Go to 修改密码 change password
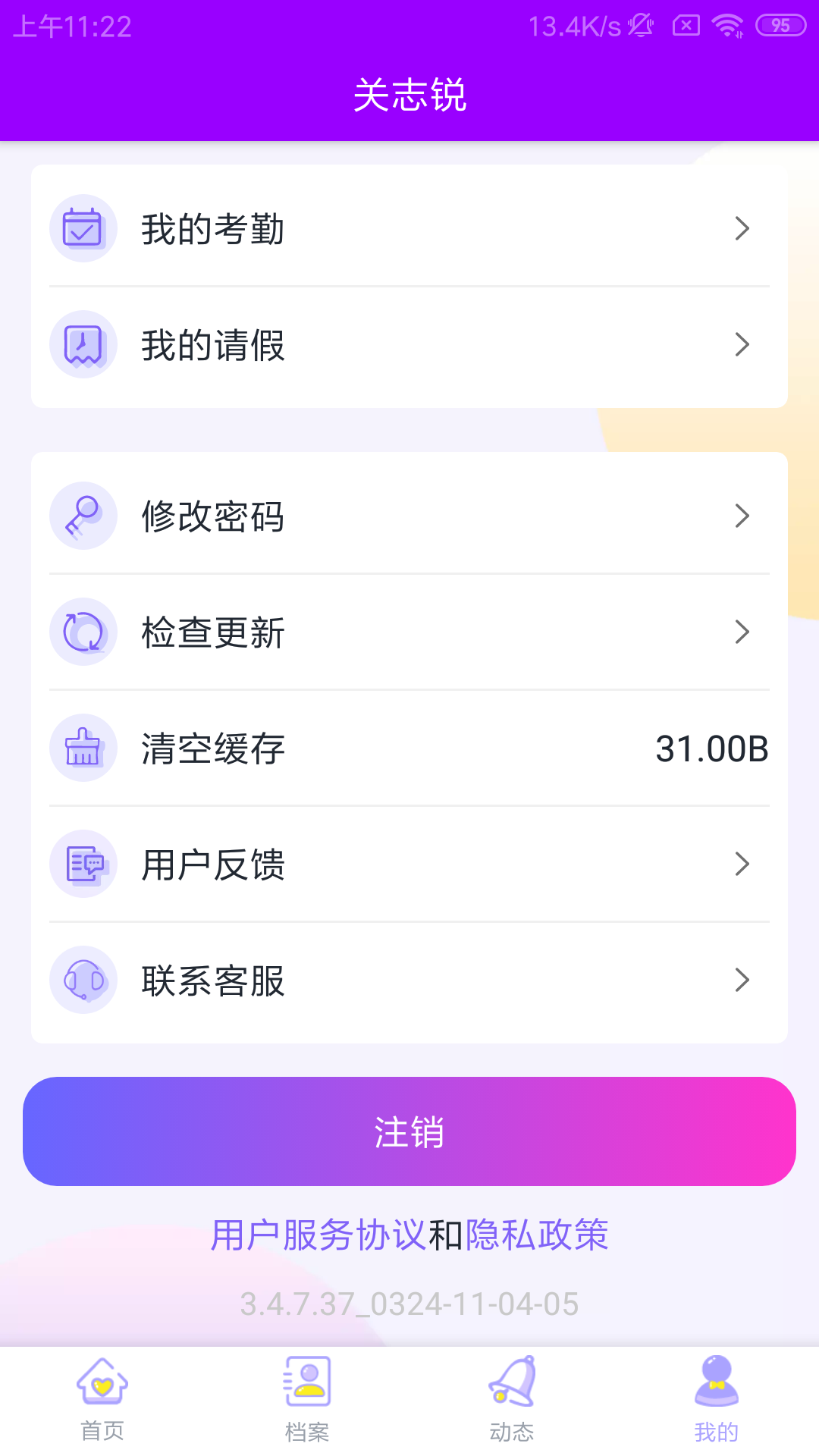Viewport: 819px width, 1456px height. click(409, 516)
